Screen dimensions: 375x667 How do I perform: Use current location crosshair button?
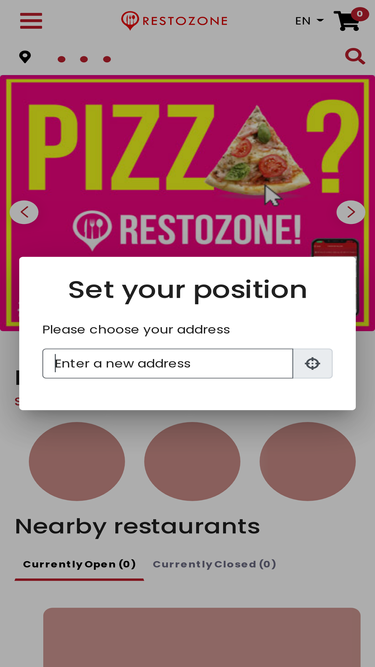point(312,363)
